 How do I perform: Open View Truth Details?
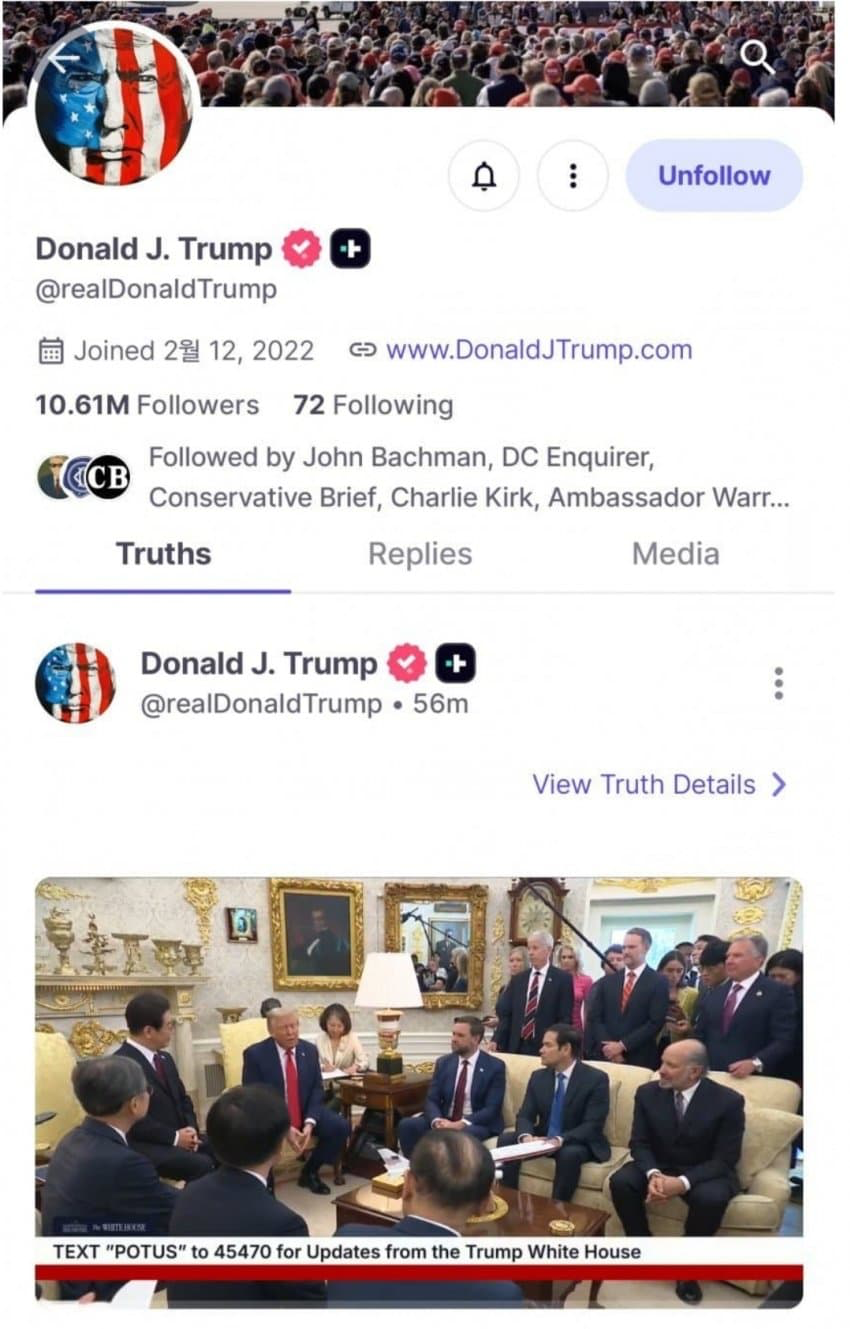[x=659, y=785]
